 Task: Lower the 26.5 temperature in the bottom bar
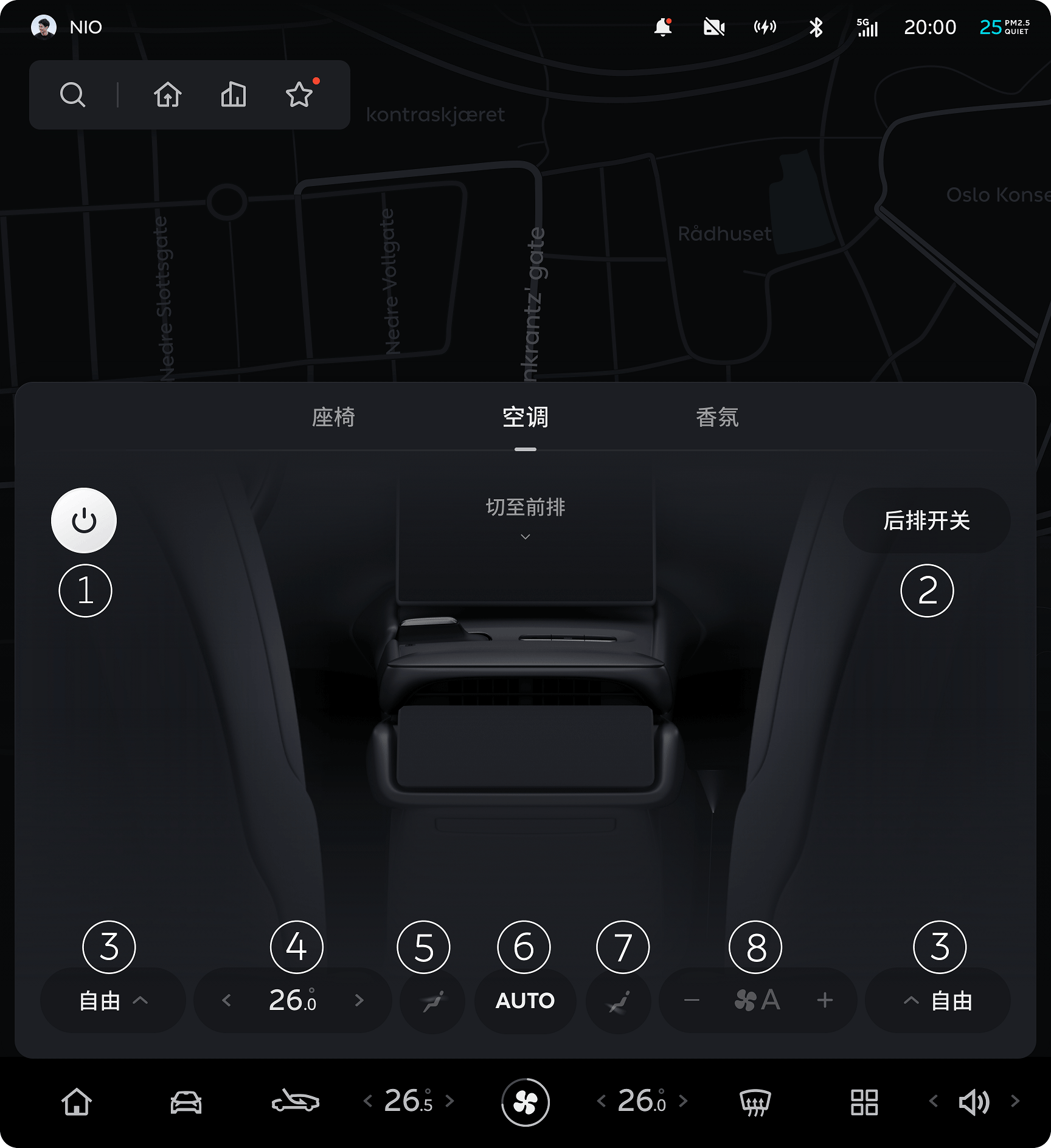click(x=367, y=1101)
